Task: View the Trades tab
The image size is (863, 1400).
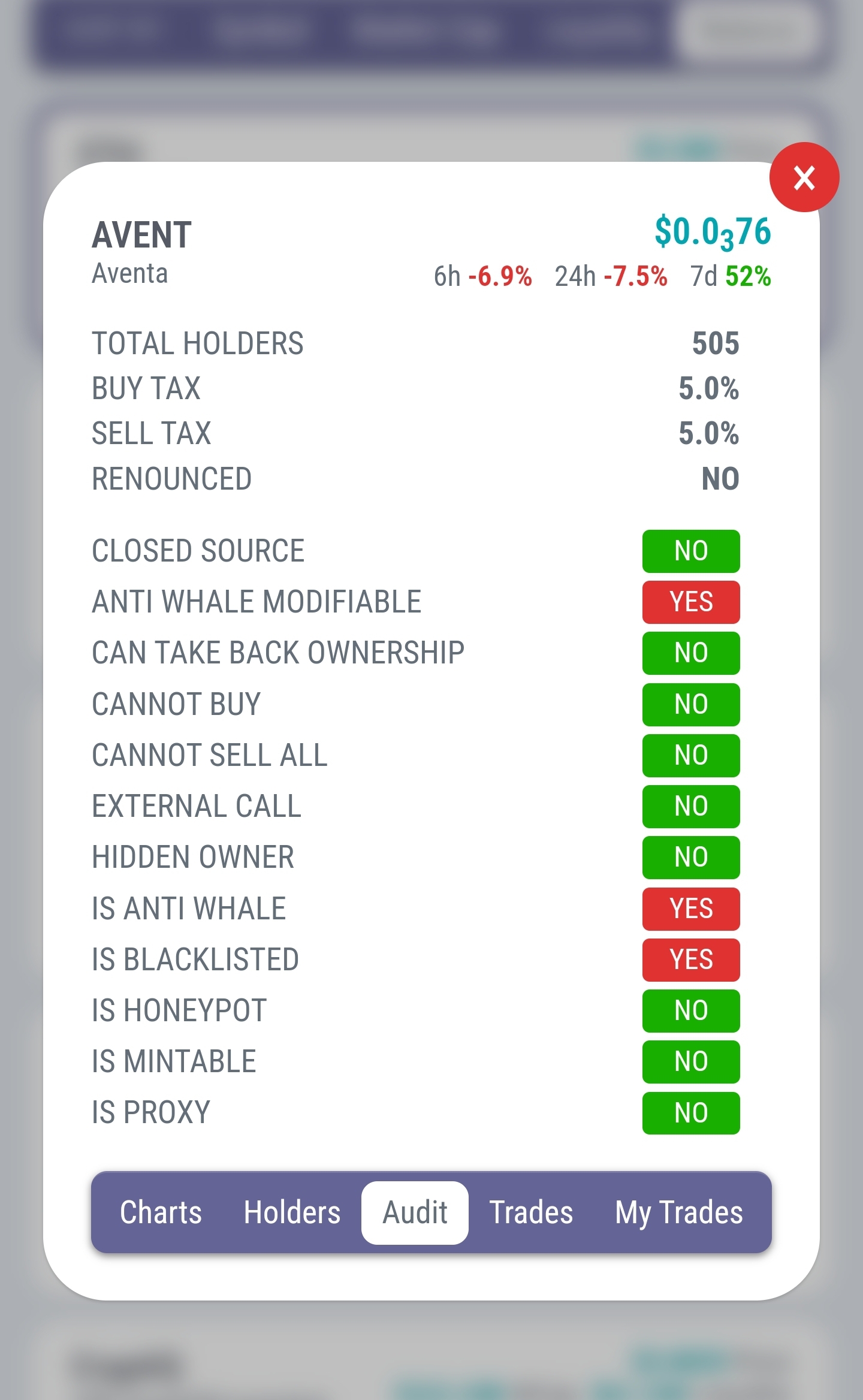Action: point(530,1212)
